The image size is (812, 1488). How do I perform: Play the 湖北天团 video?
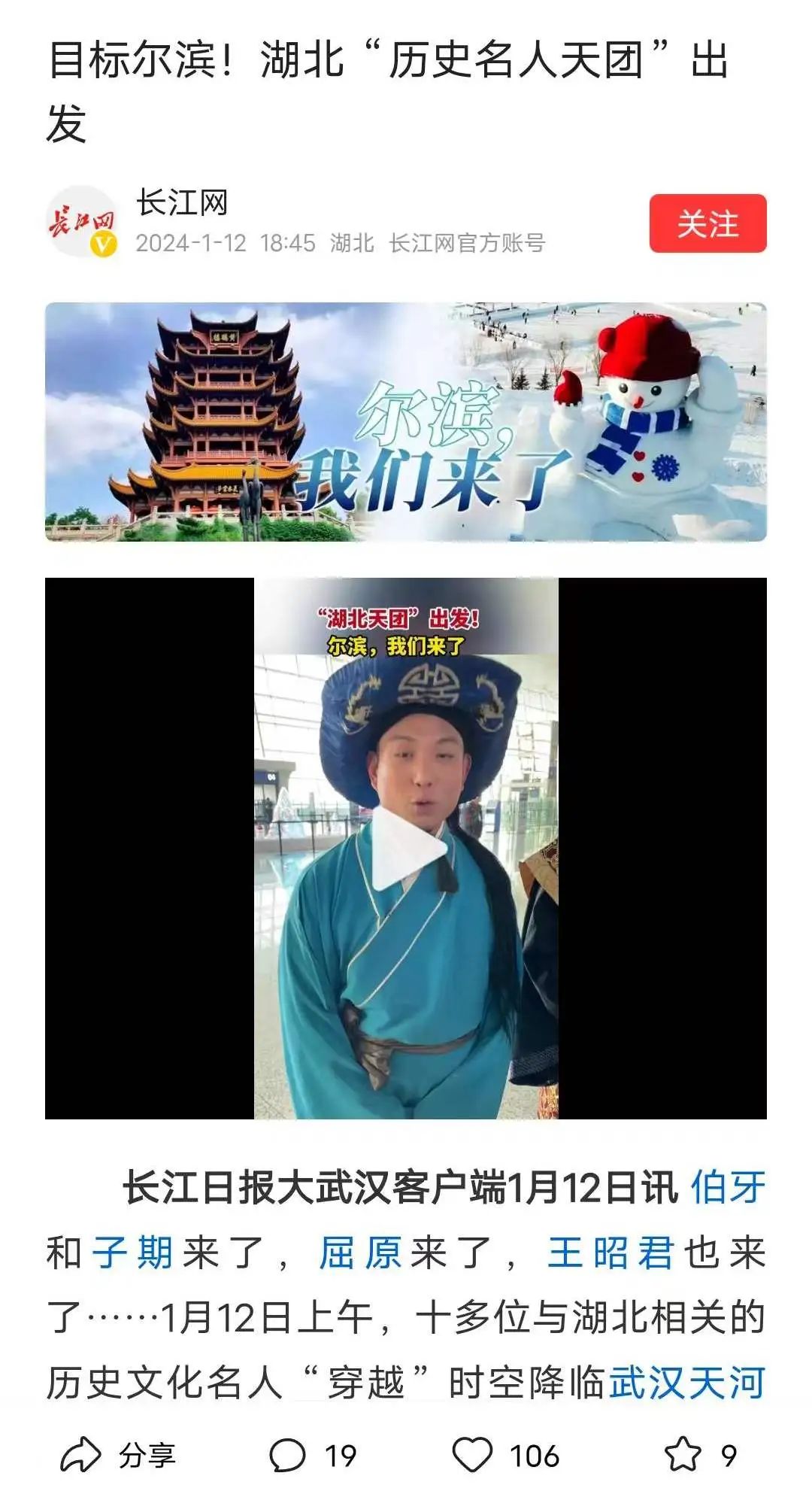click(x=407, y=849)
